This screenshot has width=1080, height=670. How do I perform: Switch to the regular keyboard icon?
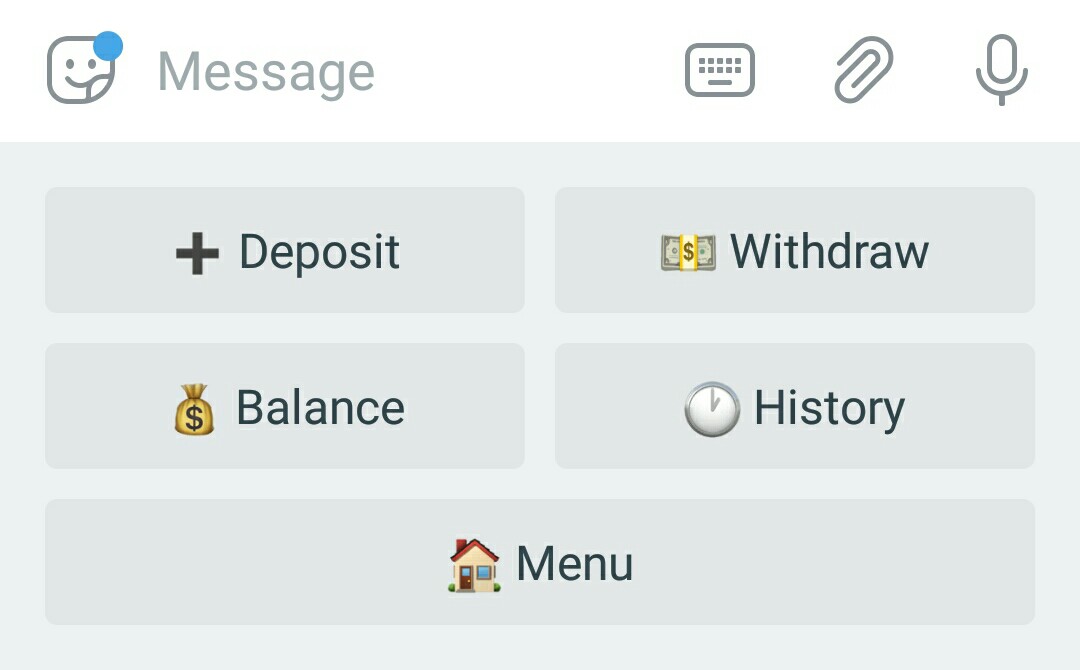click(x=720, y=70)
